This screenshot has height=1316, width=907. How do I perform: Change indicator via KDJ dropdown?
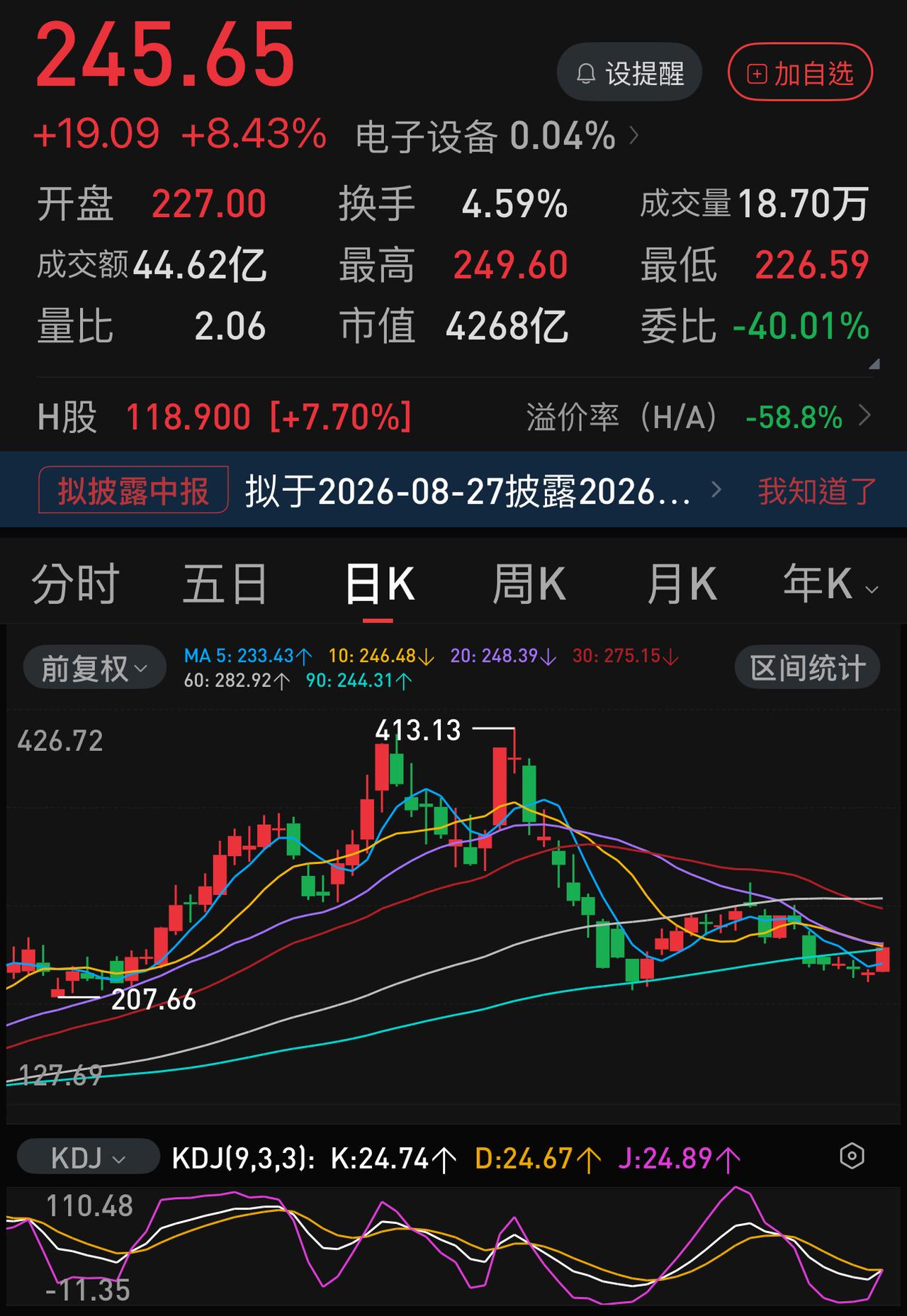point(88,1159)
